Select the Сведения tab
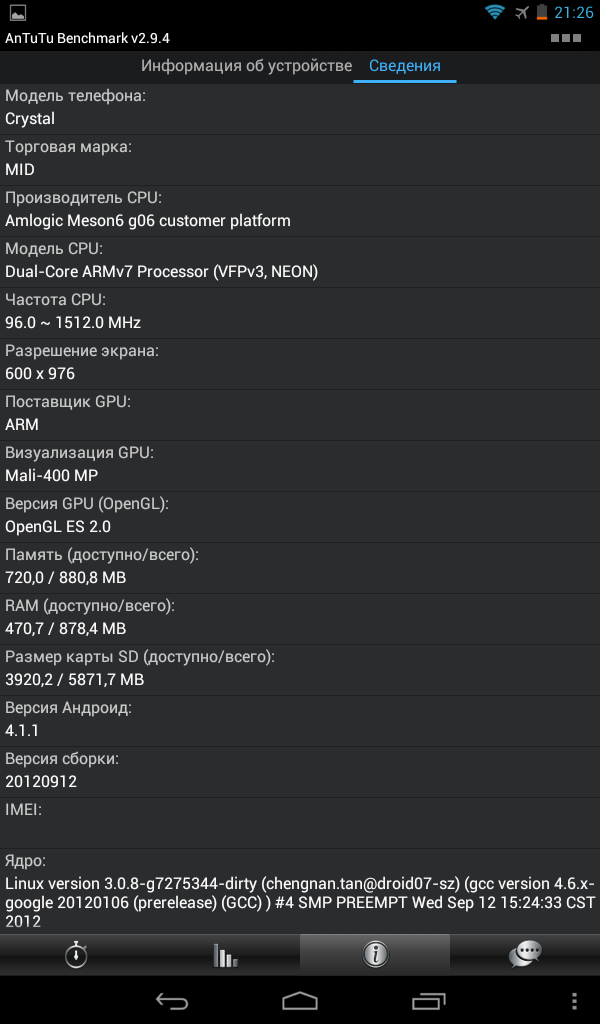Image resolution: width=600 pixels, height=1024 pixels. [x=405, y=66]
